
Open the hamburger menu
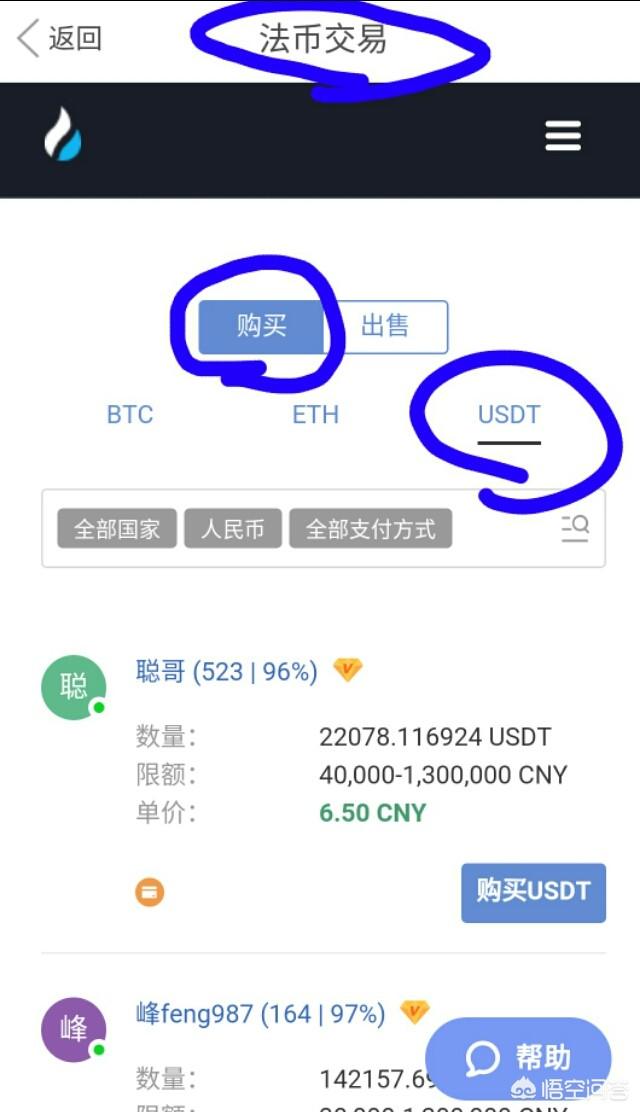point(563,136)
